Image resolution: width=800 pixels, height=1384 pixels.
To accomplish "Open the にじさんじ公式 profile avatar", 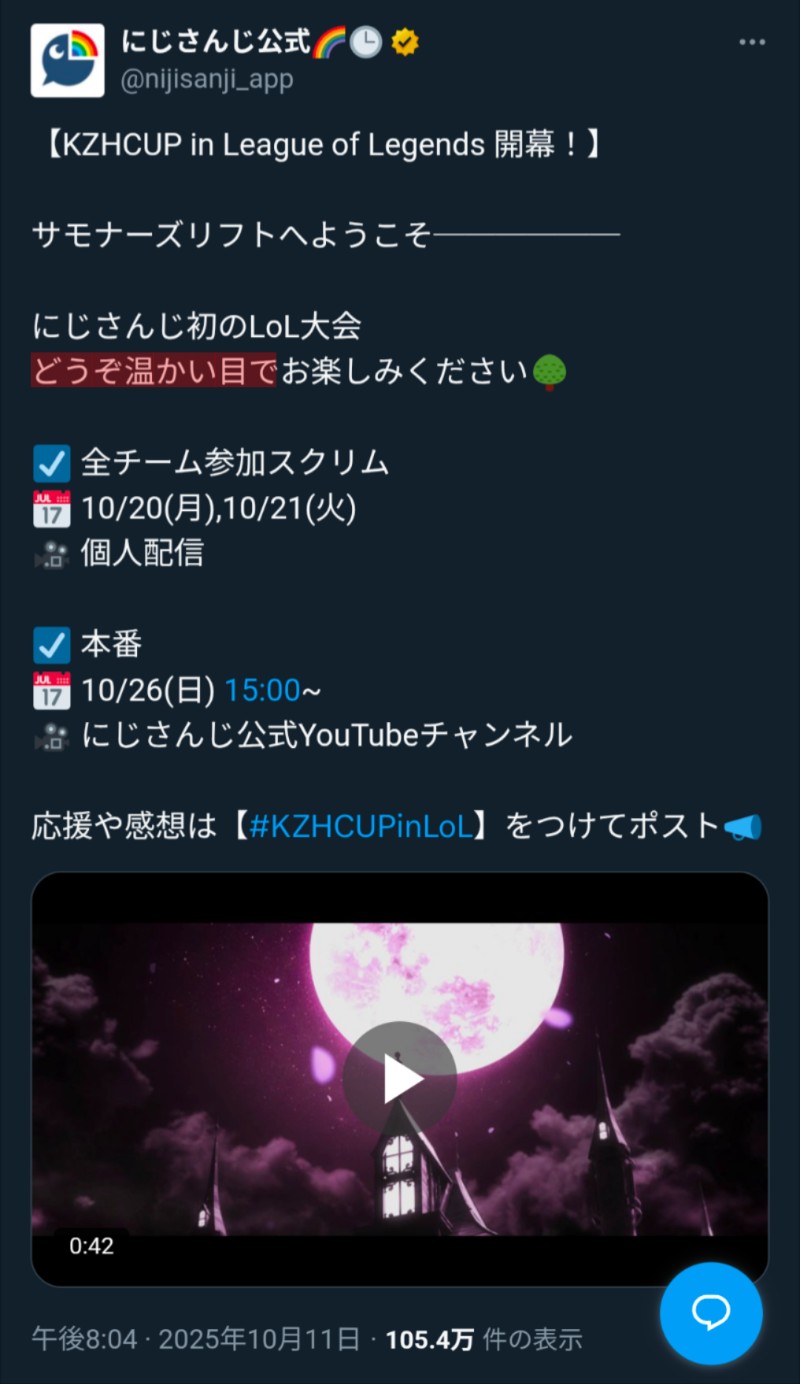I will pos(67,61).
